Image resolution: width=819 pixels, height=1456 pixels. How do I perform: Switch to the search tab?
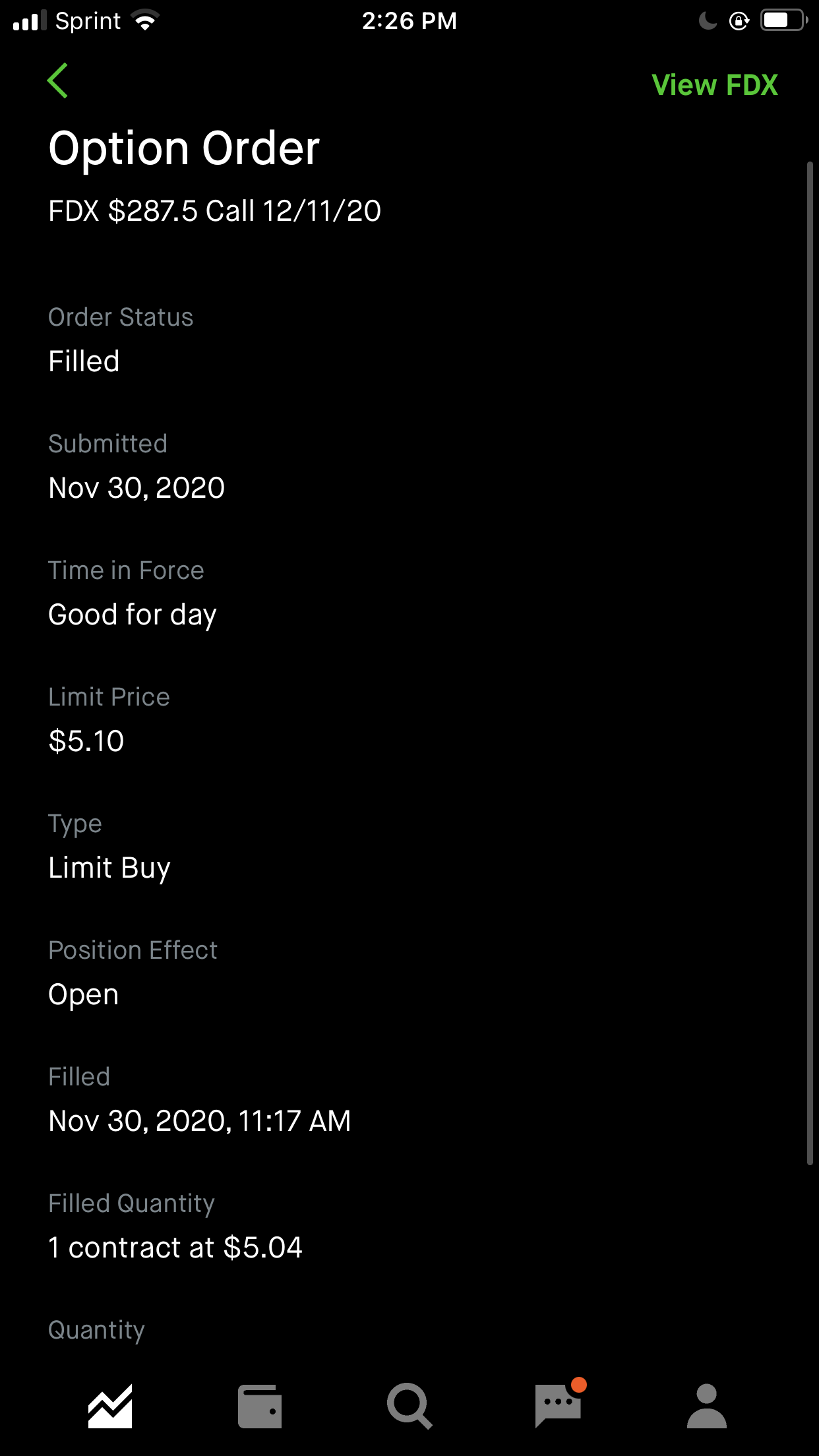tap(409, 1406)
